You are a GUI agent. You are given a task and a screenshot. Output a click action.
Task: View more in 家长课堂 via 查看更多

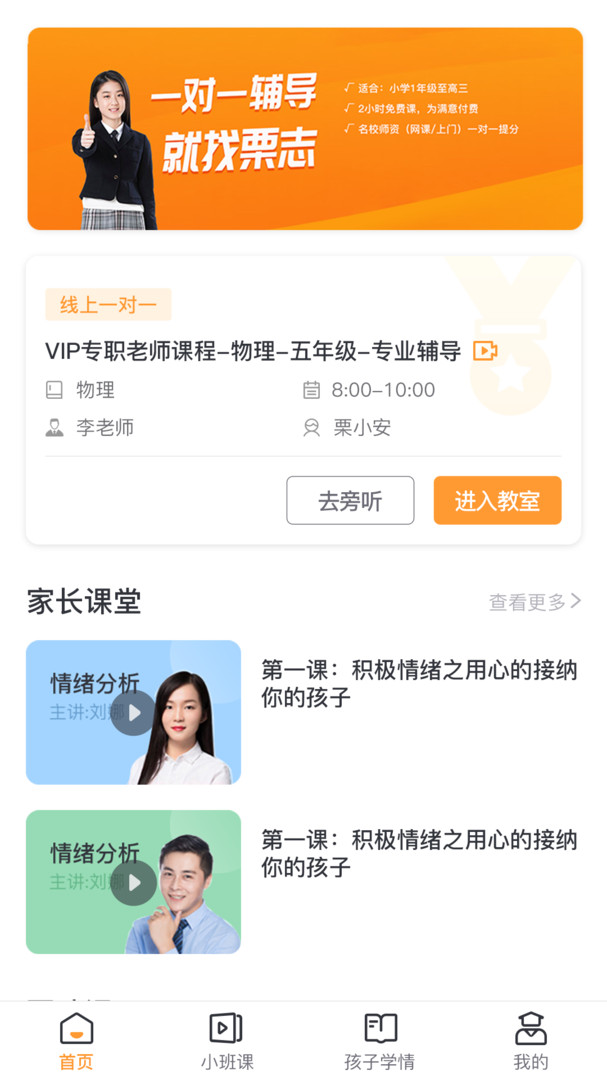pos(534,601)
